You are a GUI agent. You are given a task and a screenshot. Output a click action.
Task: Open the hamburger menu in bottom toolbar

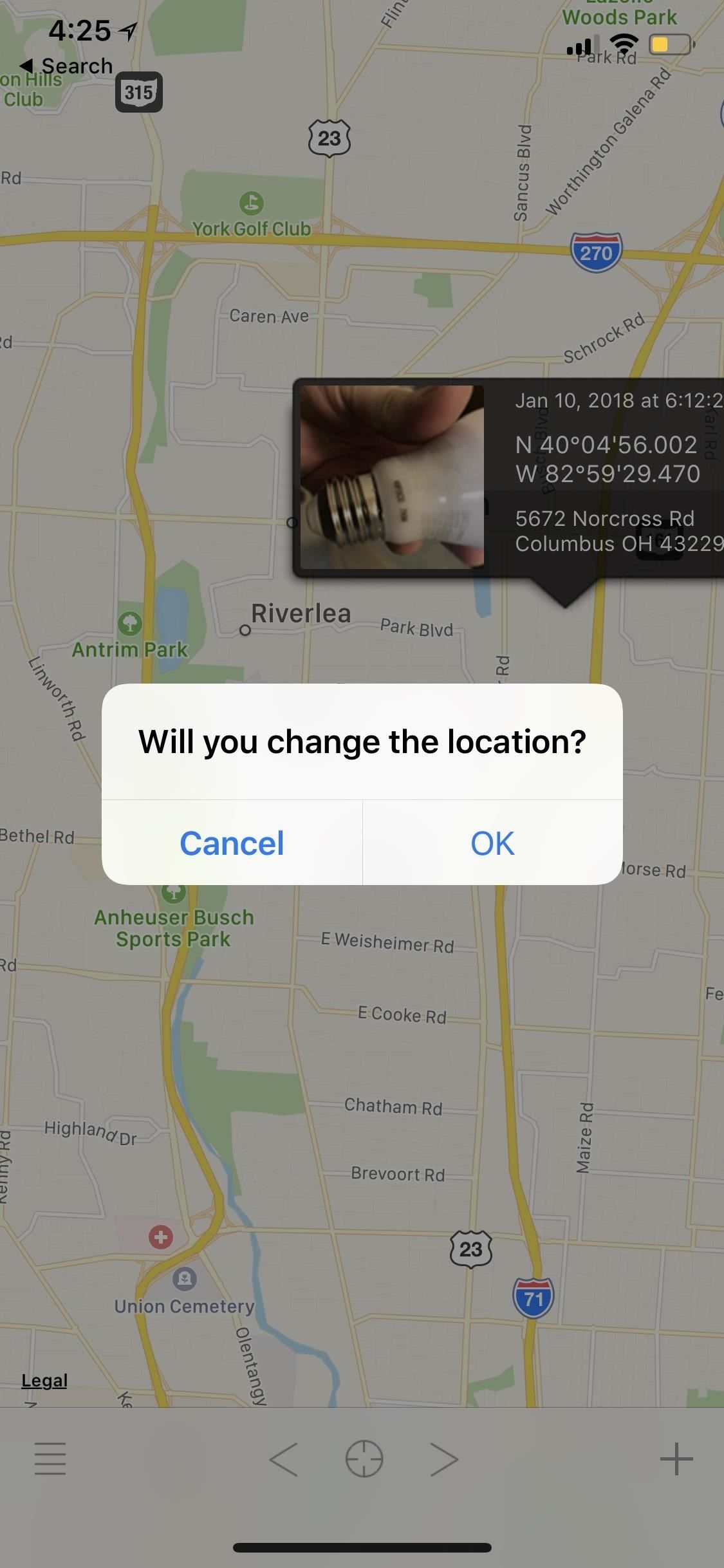point(50,1459)
